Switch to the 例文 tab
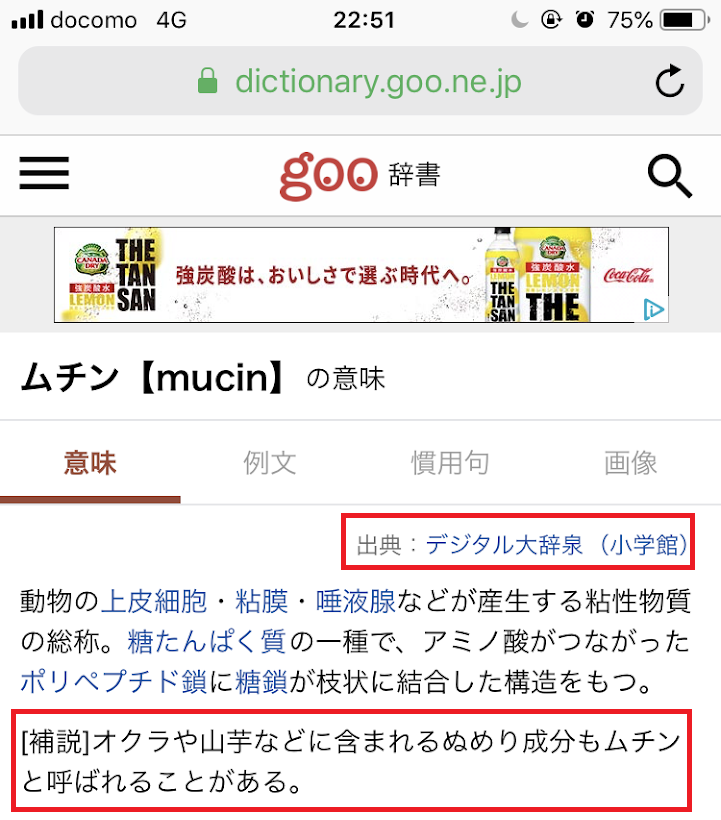721x820 pixels. [x=270, y=463]
